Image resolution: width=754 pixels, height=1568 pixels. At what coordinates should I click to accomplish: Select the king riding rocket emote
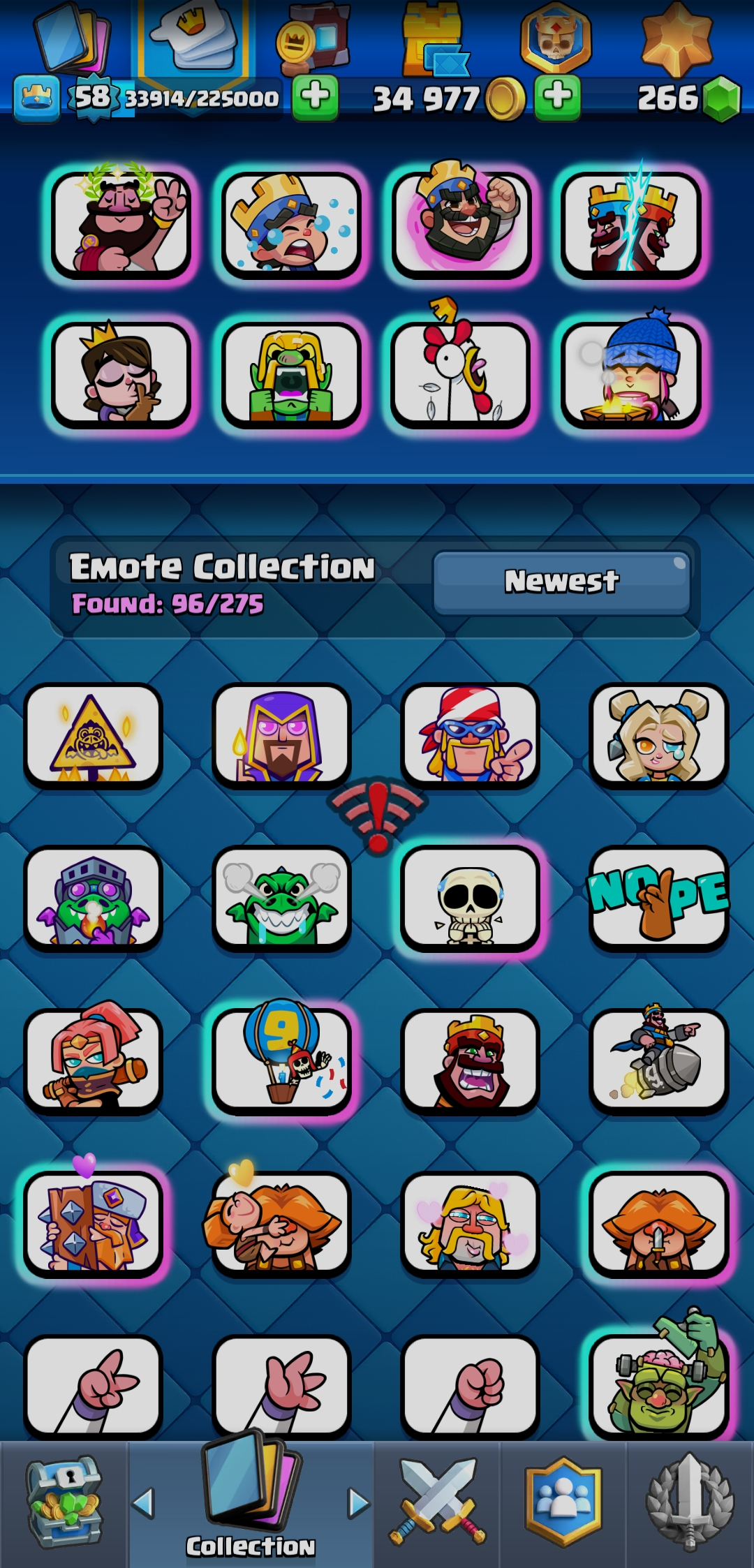658,1061
